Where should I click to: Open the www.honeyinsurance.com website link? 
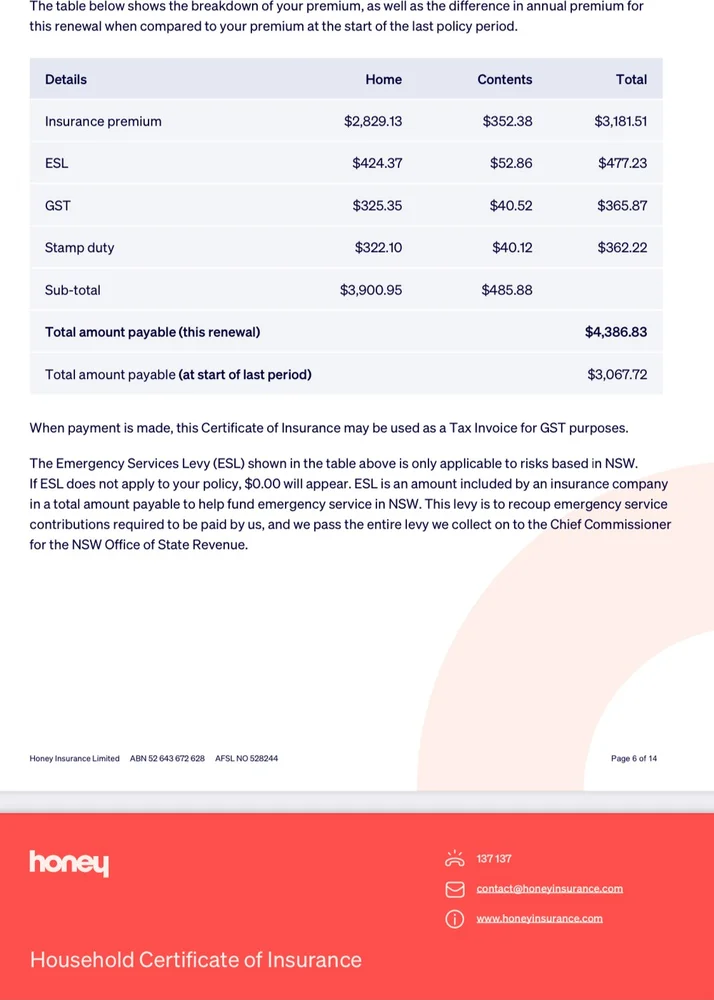(539, 918)
